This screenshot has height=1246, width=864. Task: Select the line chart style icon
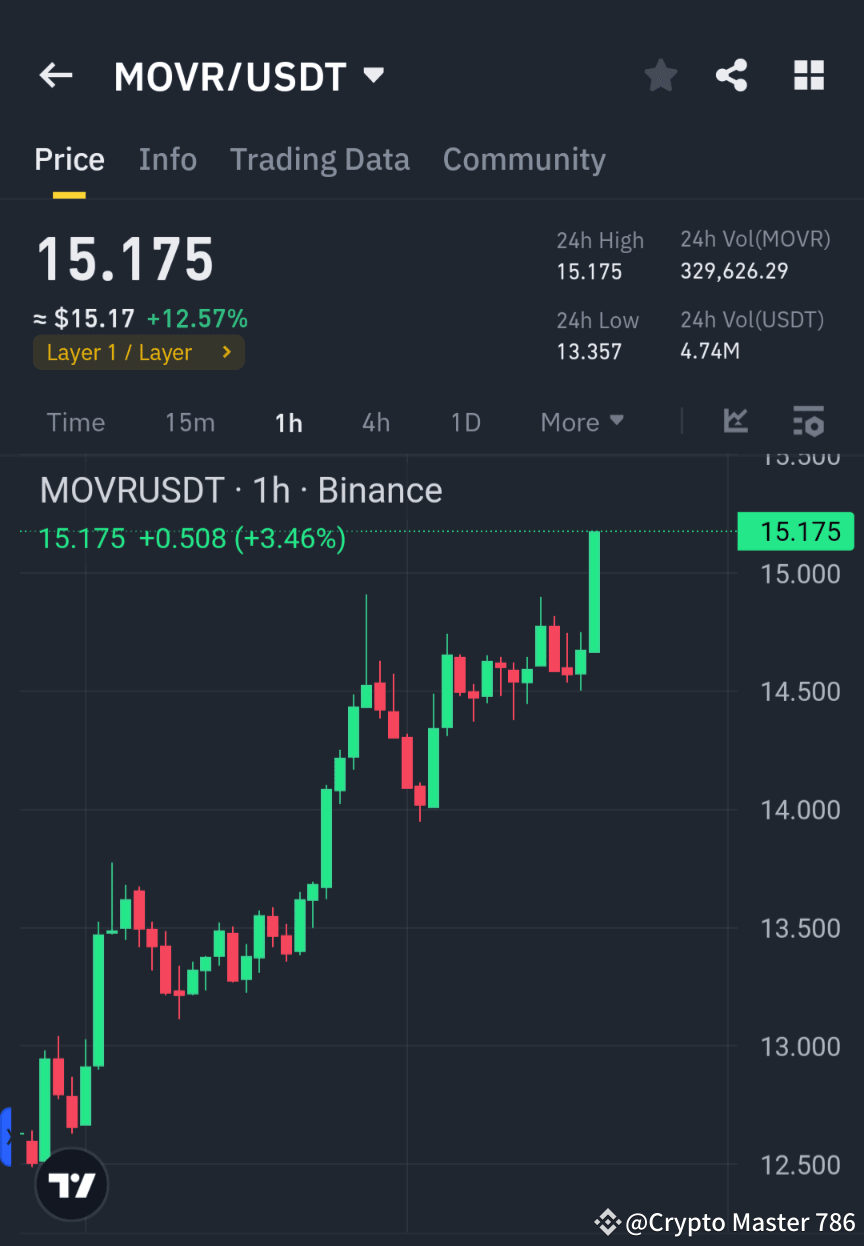[x=736, y=421]
